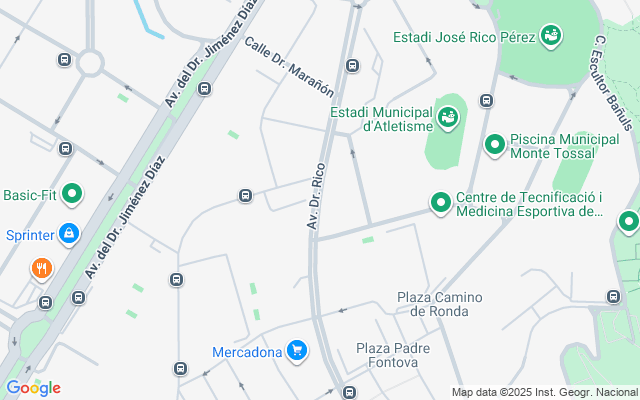Open the Mercadona supermarket pin
The image size is (640, 400).
click(296, 351)
